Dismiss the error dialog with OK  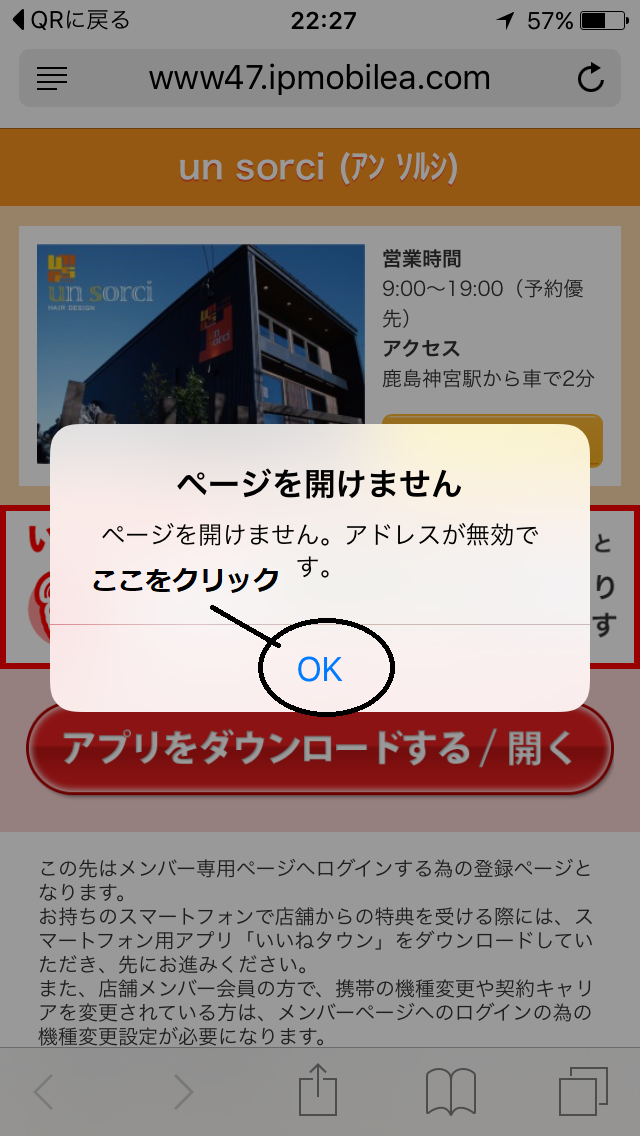pyautogui.click(x=320, y=669)
